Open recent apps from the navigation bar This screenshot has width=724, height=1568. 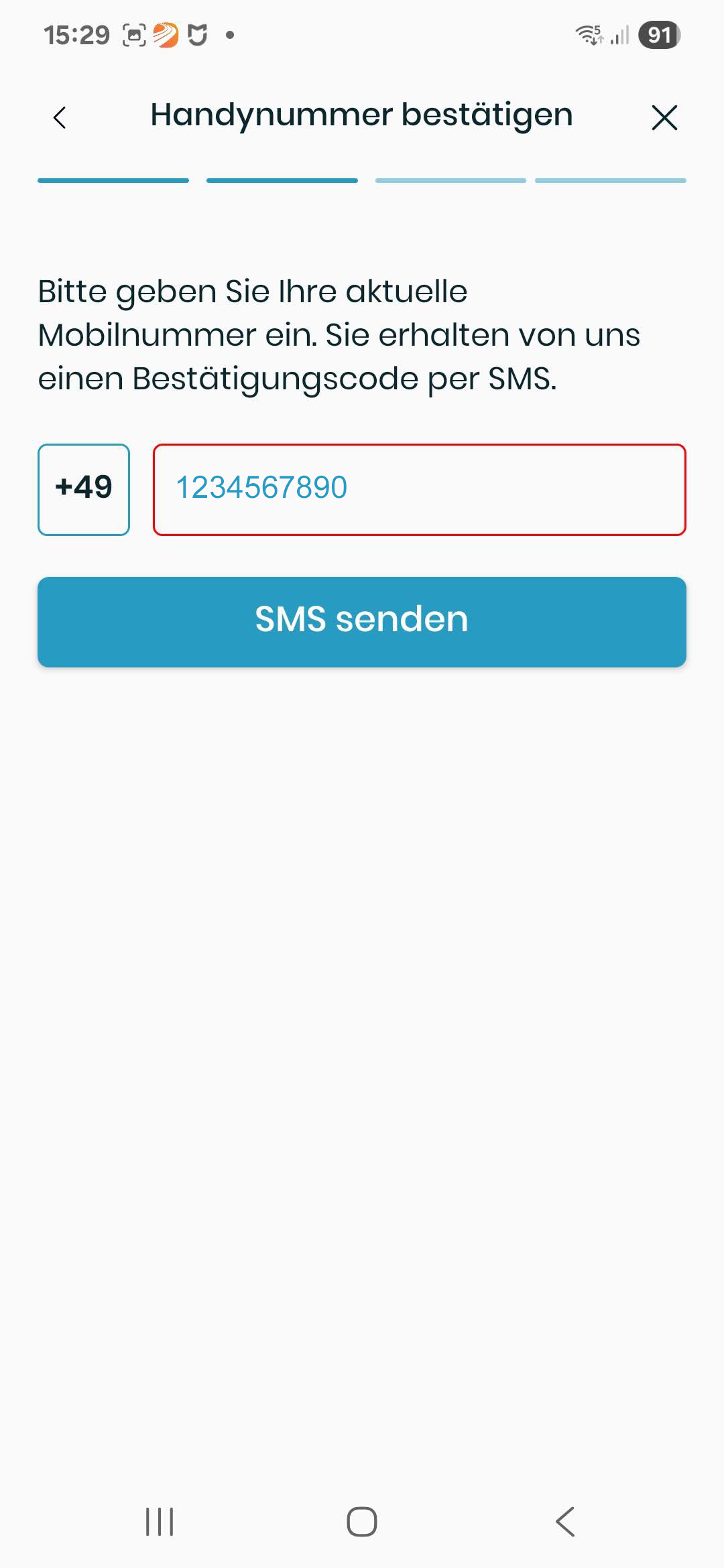point(160,1521)
